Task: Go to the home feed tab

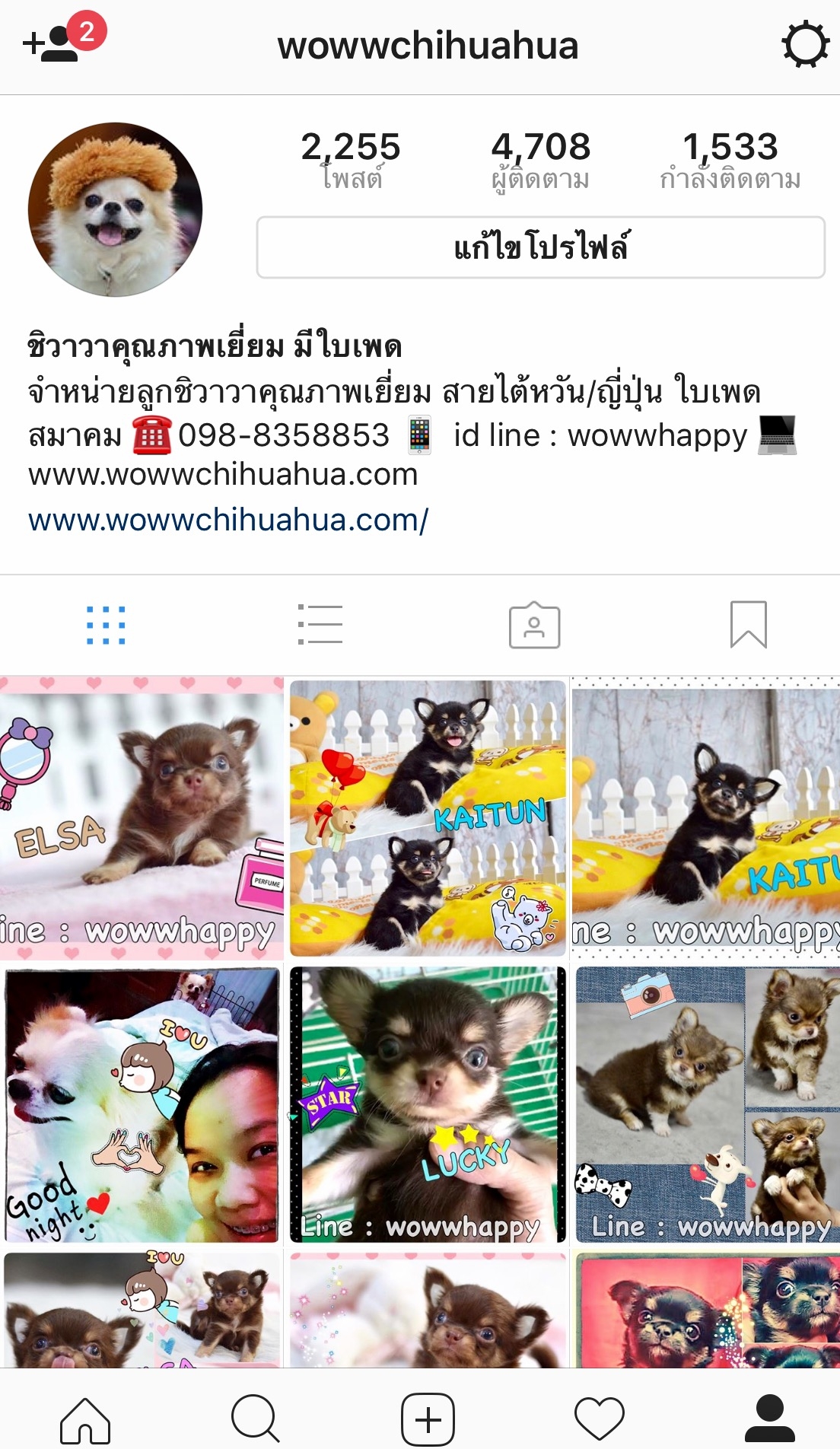Action: (85, 1419)
